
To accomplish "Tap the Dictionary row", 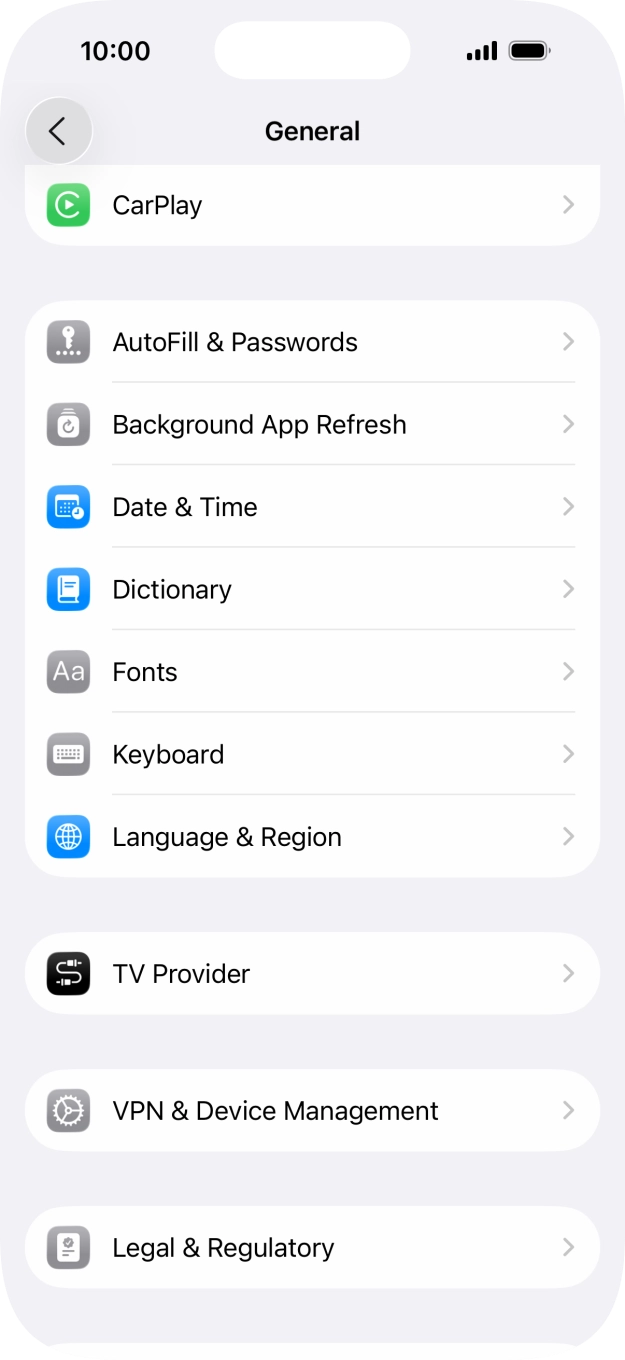I will [x=312, y=590].
